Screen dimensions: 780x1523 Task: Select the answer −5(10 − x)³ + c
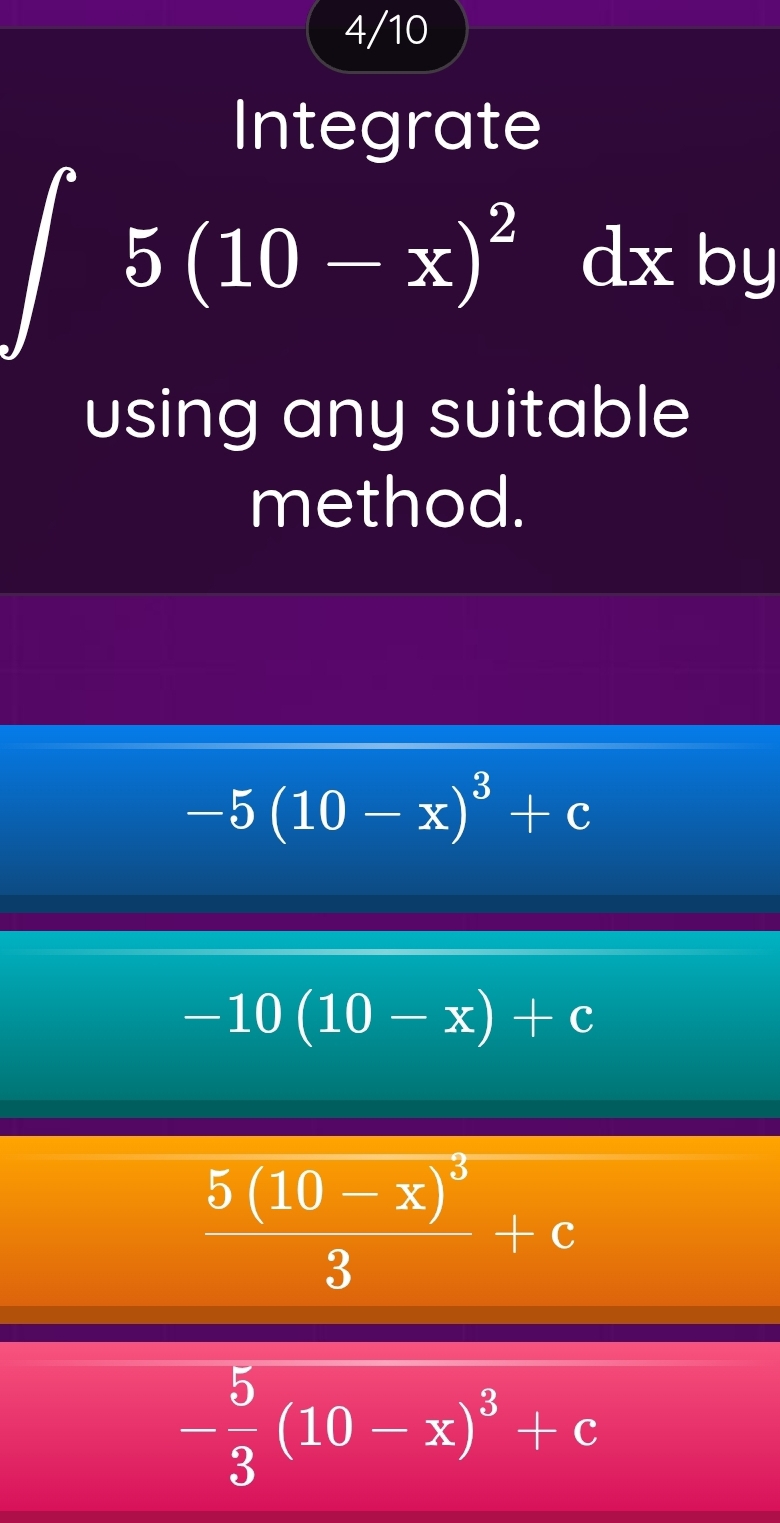tap(390, 815)
